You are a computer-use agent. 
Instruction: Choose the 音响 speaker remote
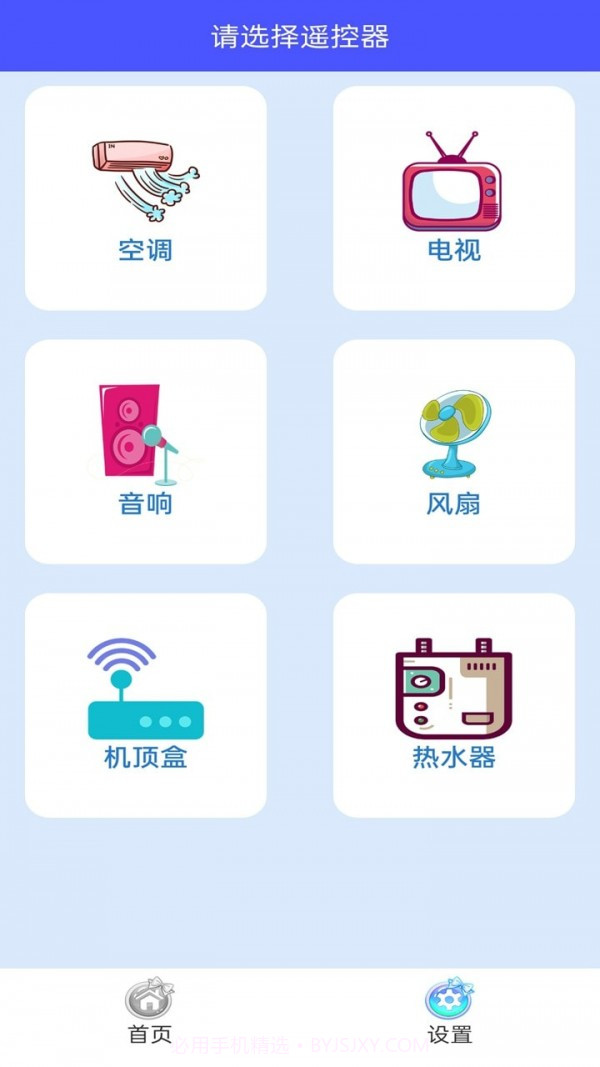(146, 452)
